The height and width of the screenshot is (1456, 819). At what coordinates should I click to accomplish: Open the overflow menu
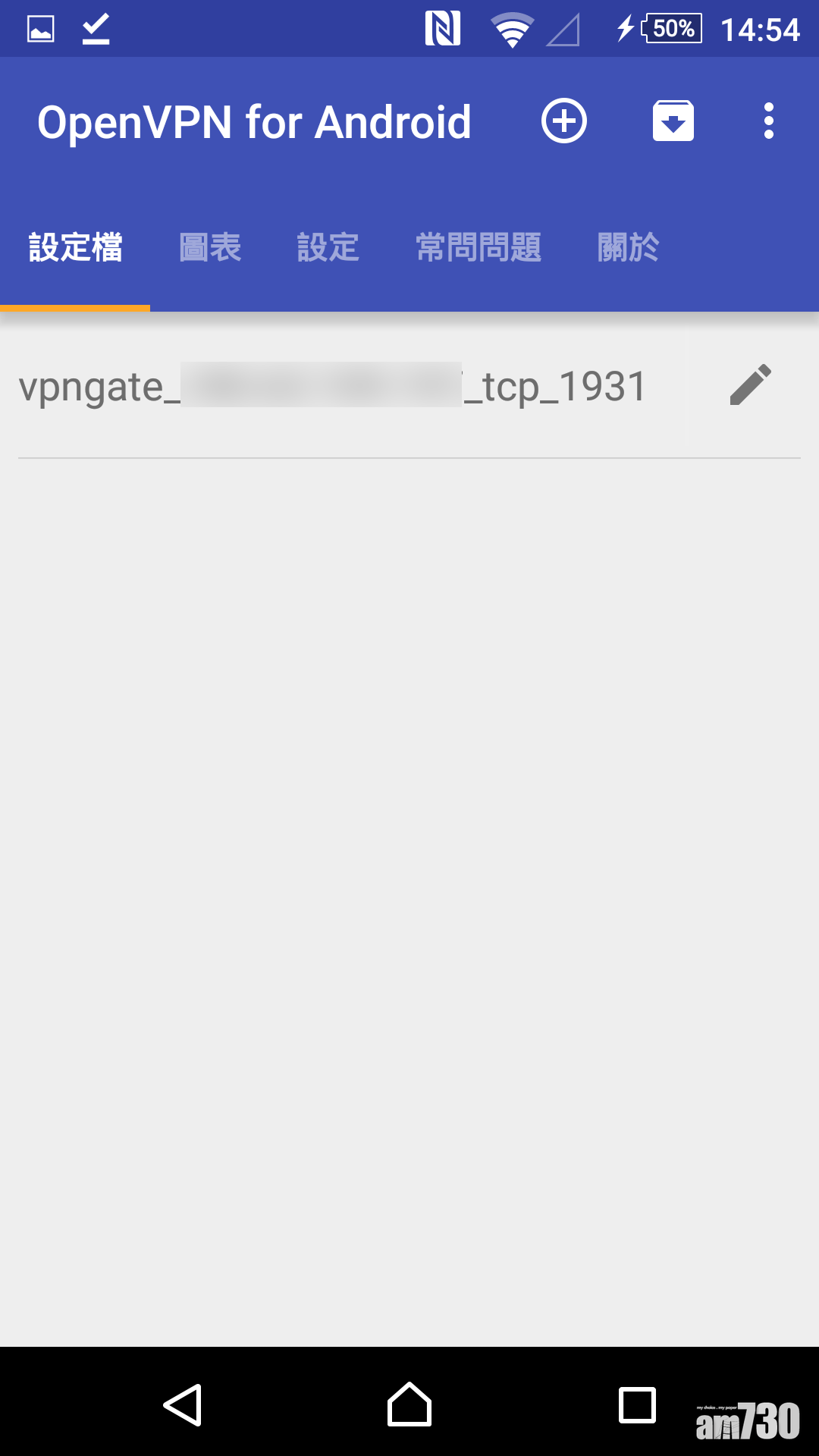pyautogui.click(x=768, y=121)
